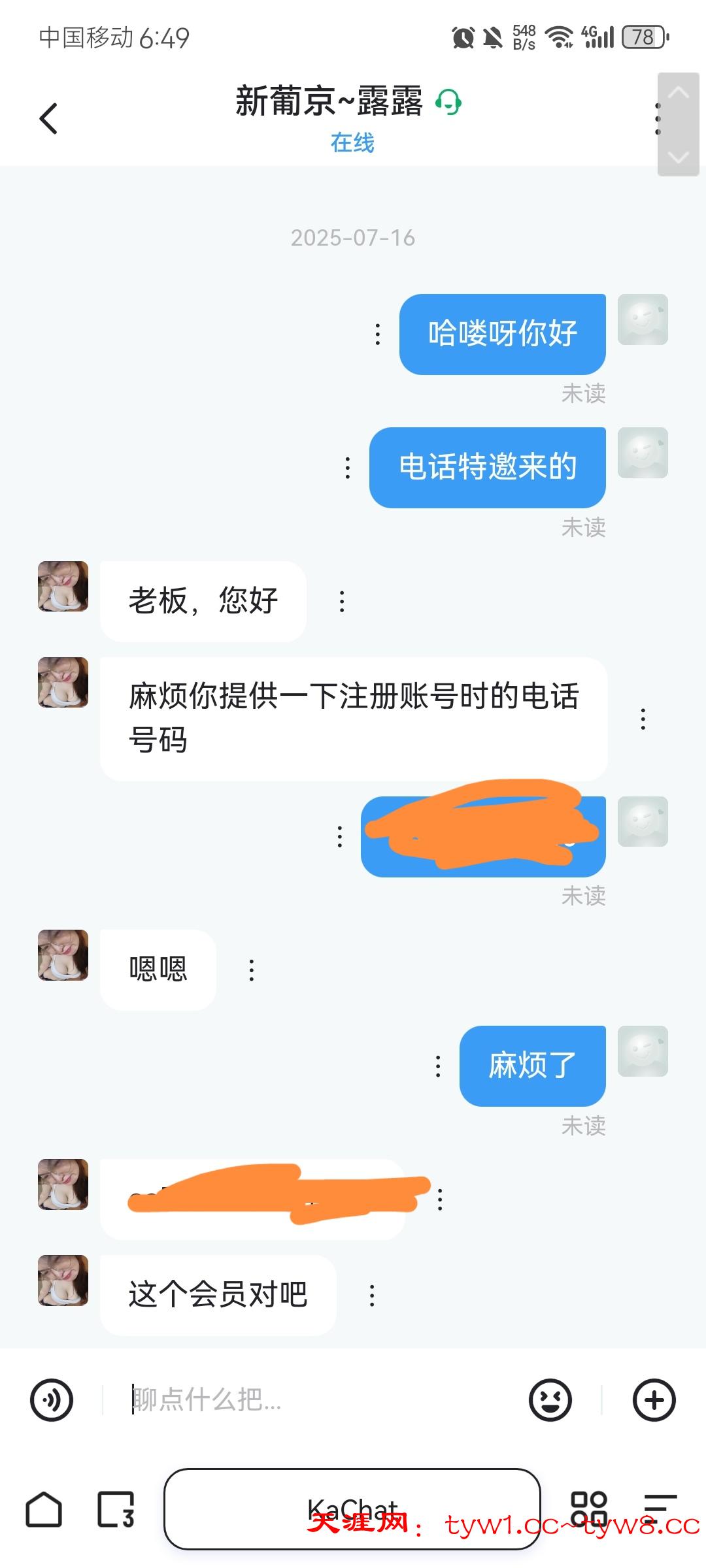
Task: Open options for the message 这个会员对吧
Action: 372,1296
